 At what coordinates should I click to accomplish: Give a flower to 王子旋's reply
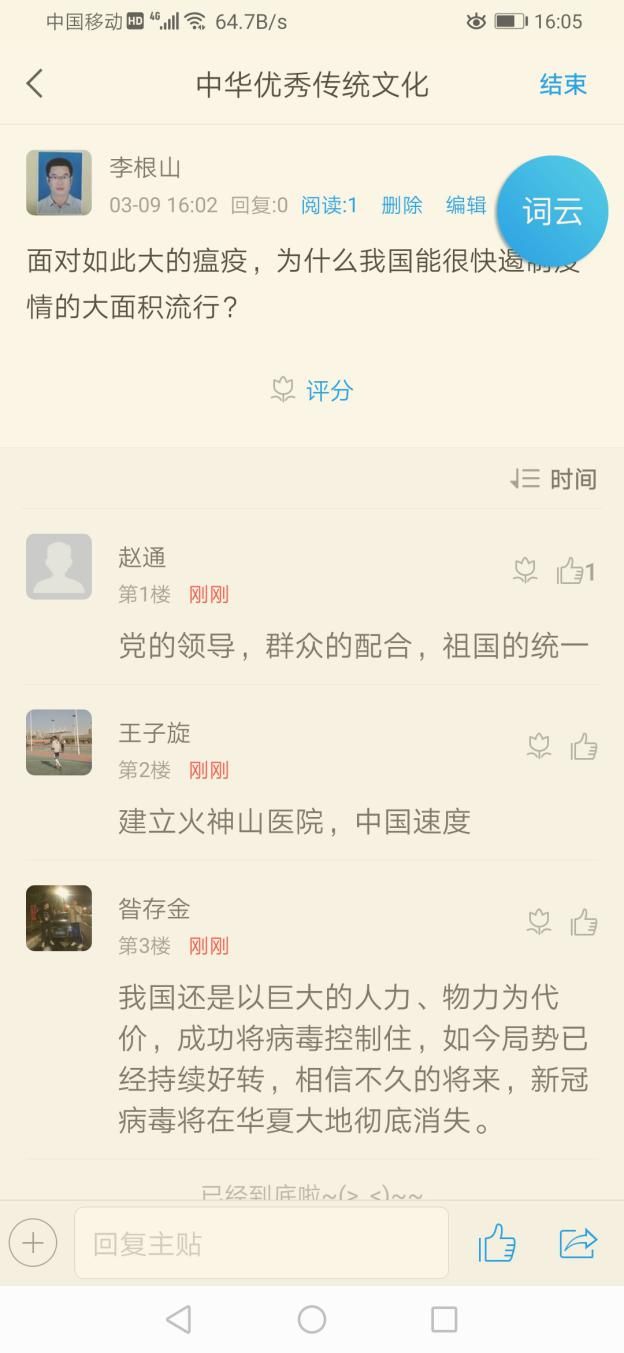point(539,747)
